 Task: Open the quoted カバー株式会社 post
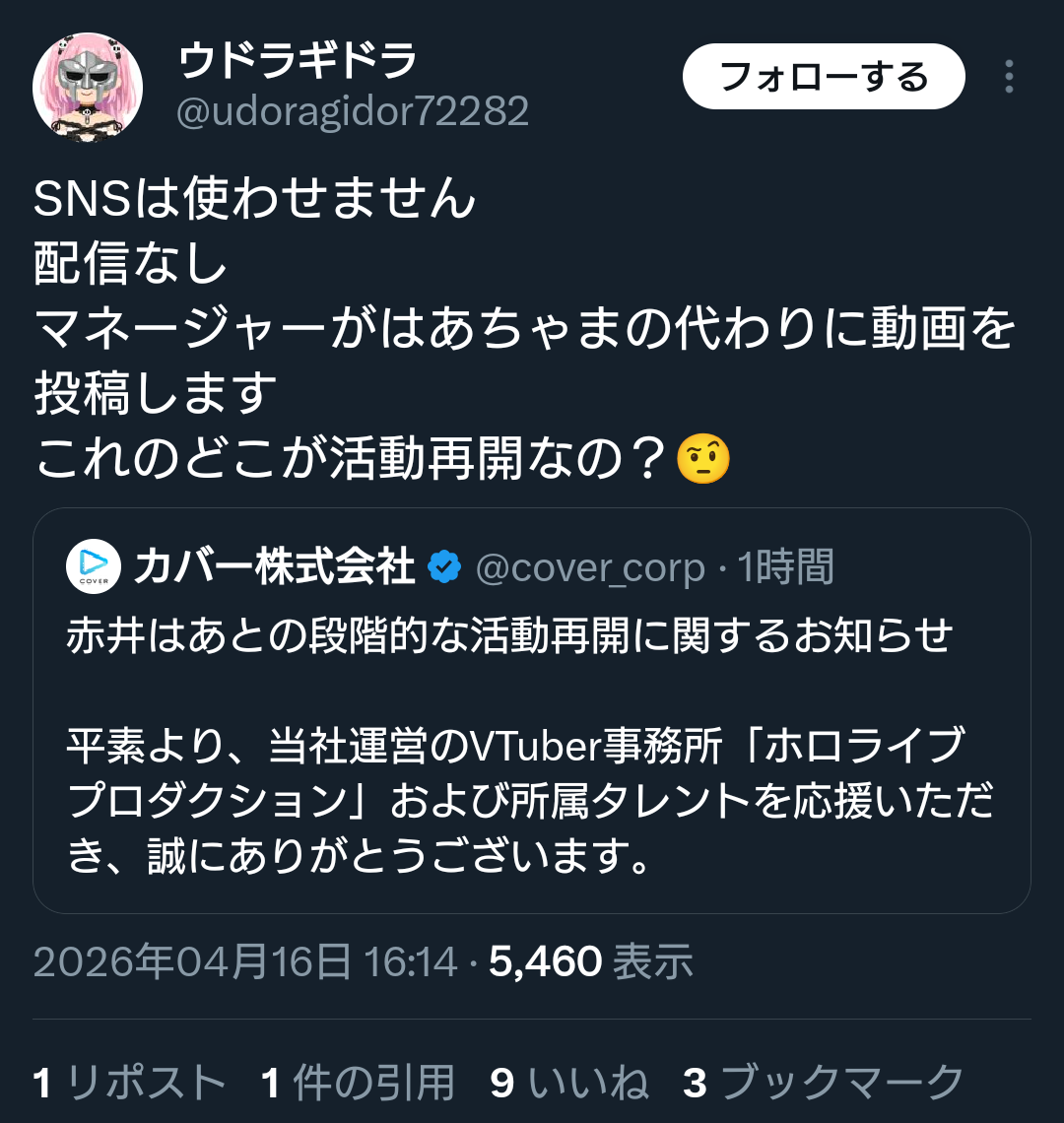(532, 749)
